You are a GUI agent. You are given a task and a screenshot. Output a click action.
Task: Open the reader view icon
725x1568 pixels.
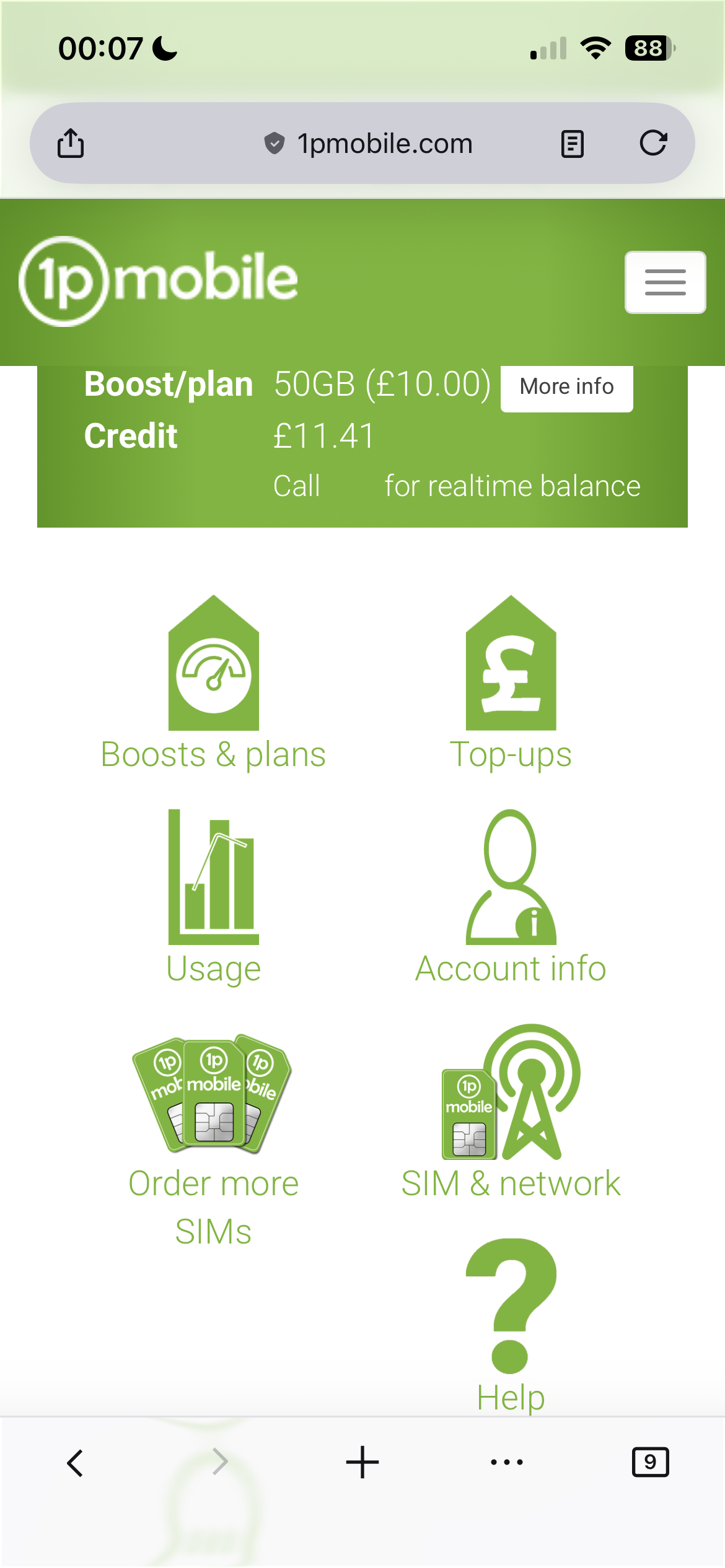572,144
